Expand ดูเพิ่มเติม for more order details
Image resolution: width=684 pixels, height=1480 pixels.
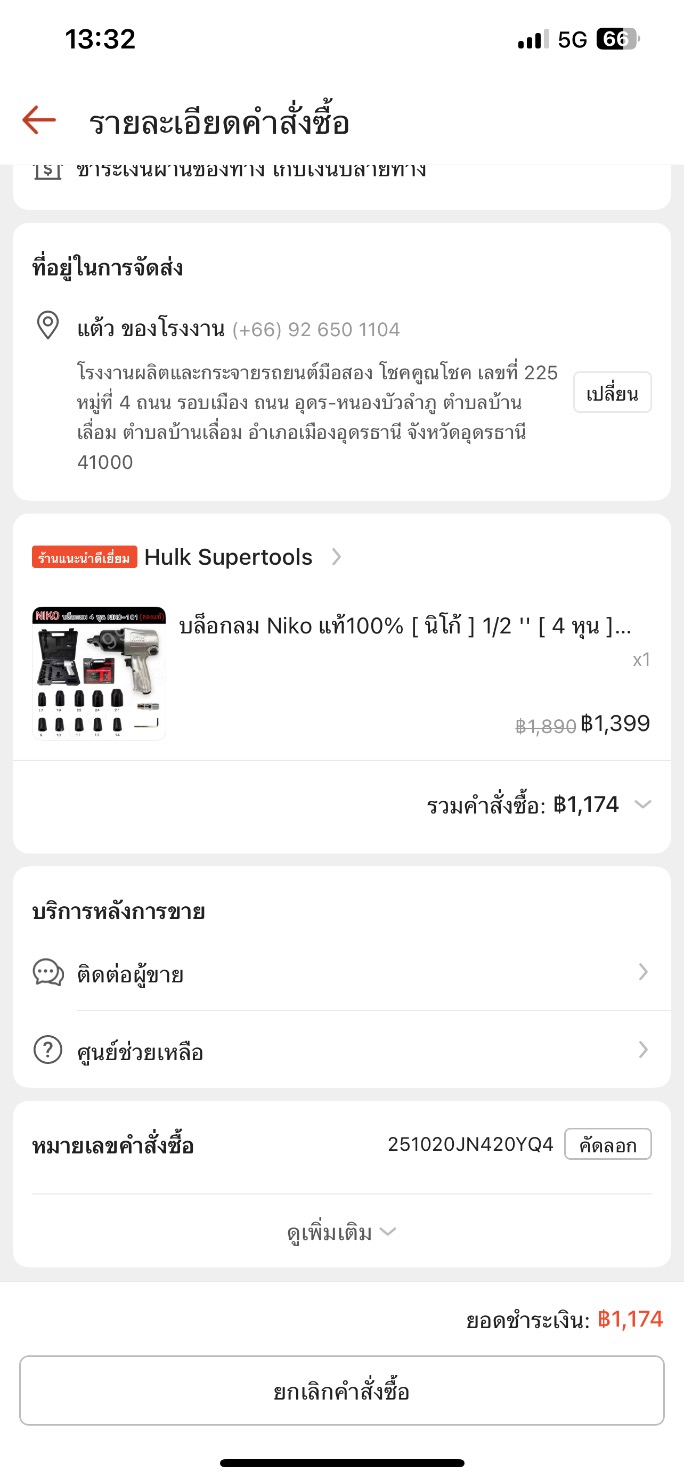[x=341, y=1232]
